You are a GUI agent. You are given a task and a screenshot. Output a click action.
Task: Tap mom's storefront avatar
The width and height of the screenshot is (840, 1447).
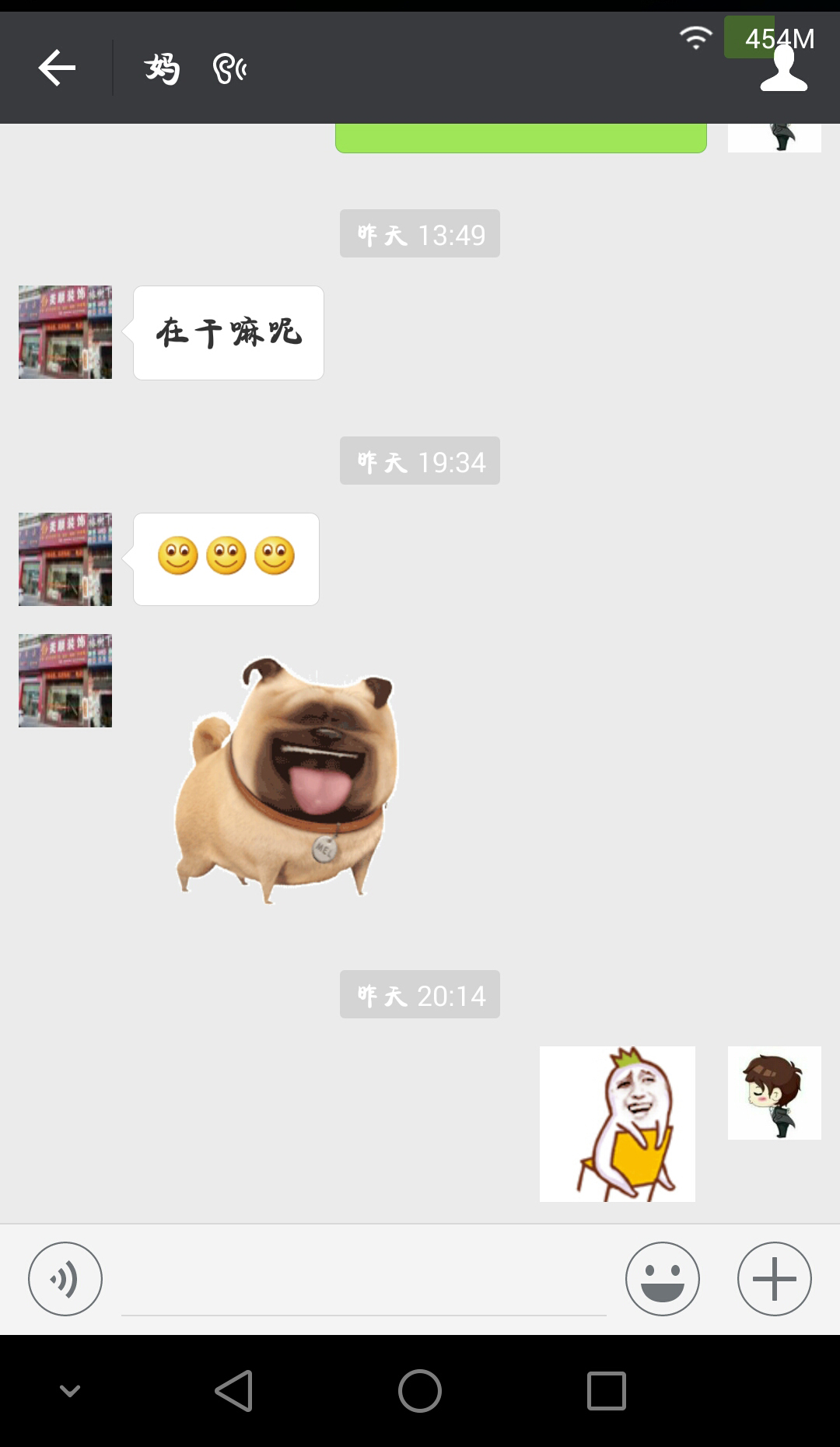[65, 332]
